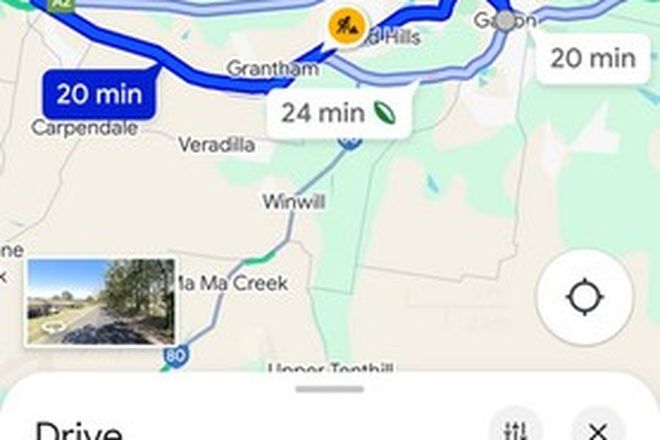The width and height of the screenshot is (660, 440).
Task: Recenter map on my location
Action: (x=583, y=297)
